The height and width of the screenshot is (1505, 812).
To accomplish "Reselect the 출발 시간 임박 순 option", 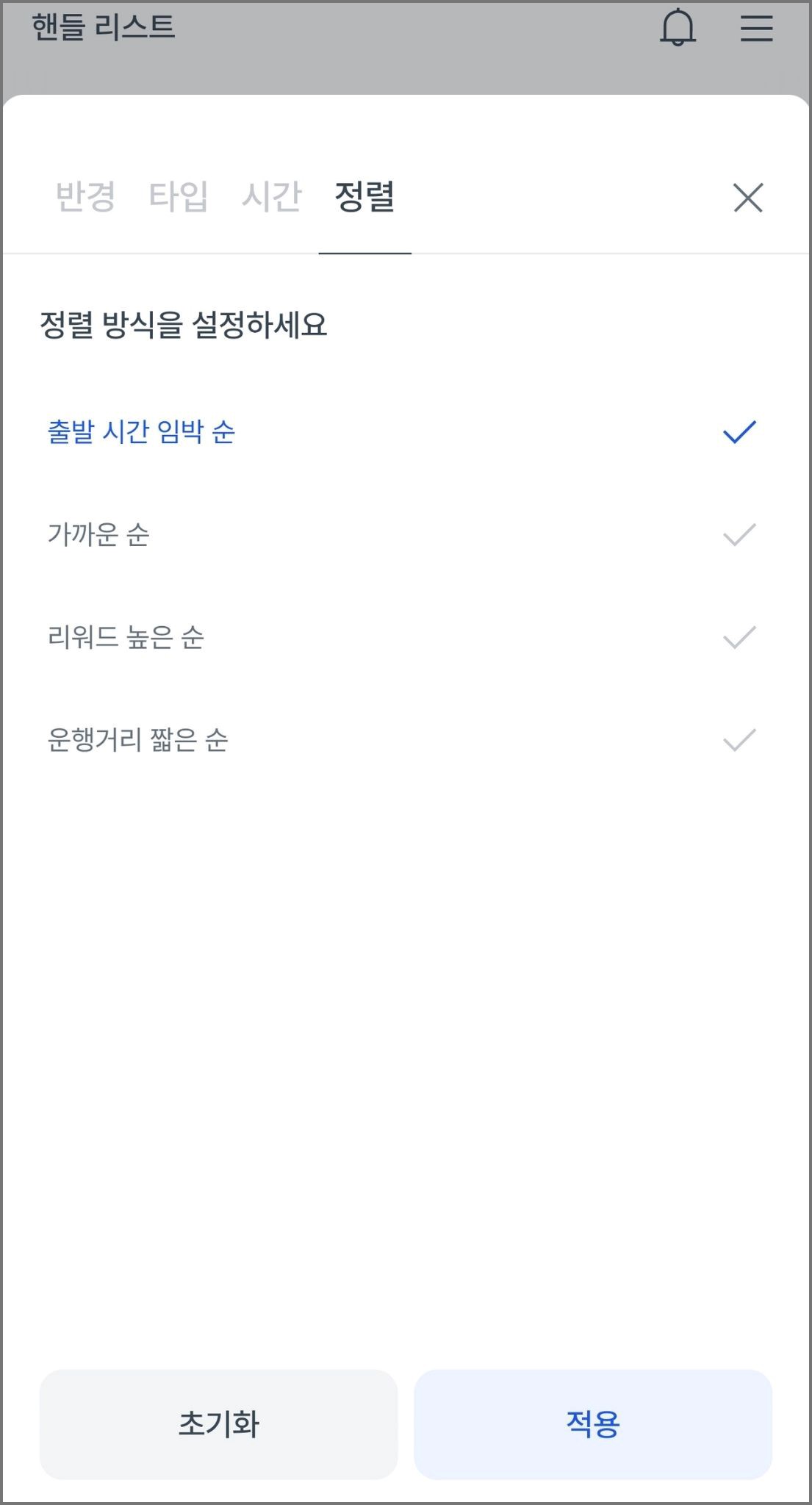I will (x=142, y=434).
